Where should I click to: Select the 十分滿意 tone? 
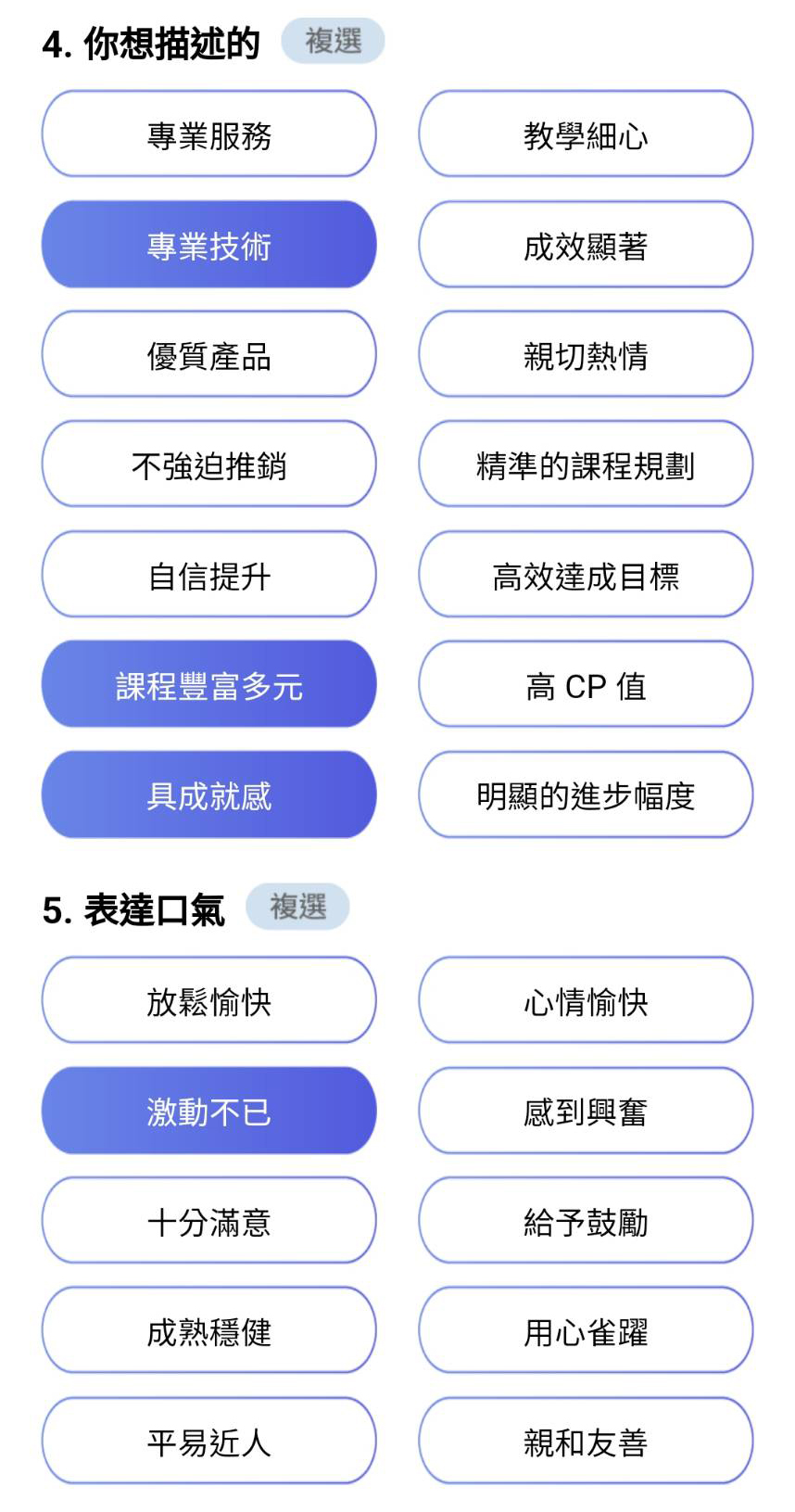click(x=209, y=1221)
